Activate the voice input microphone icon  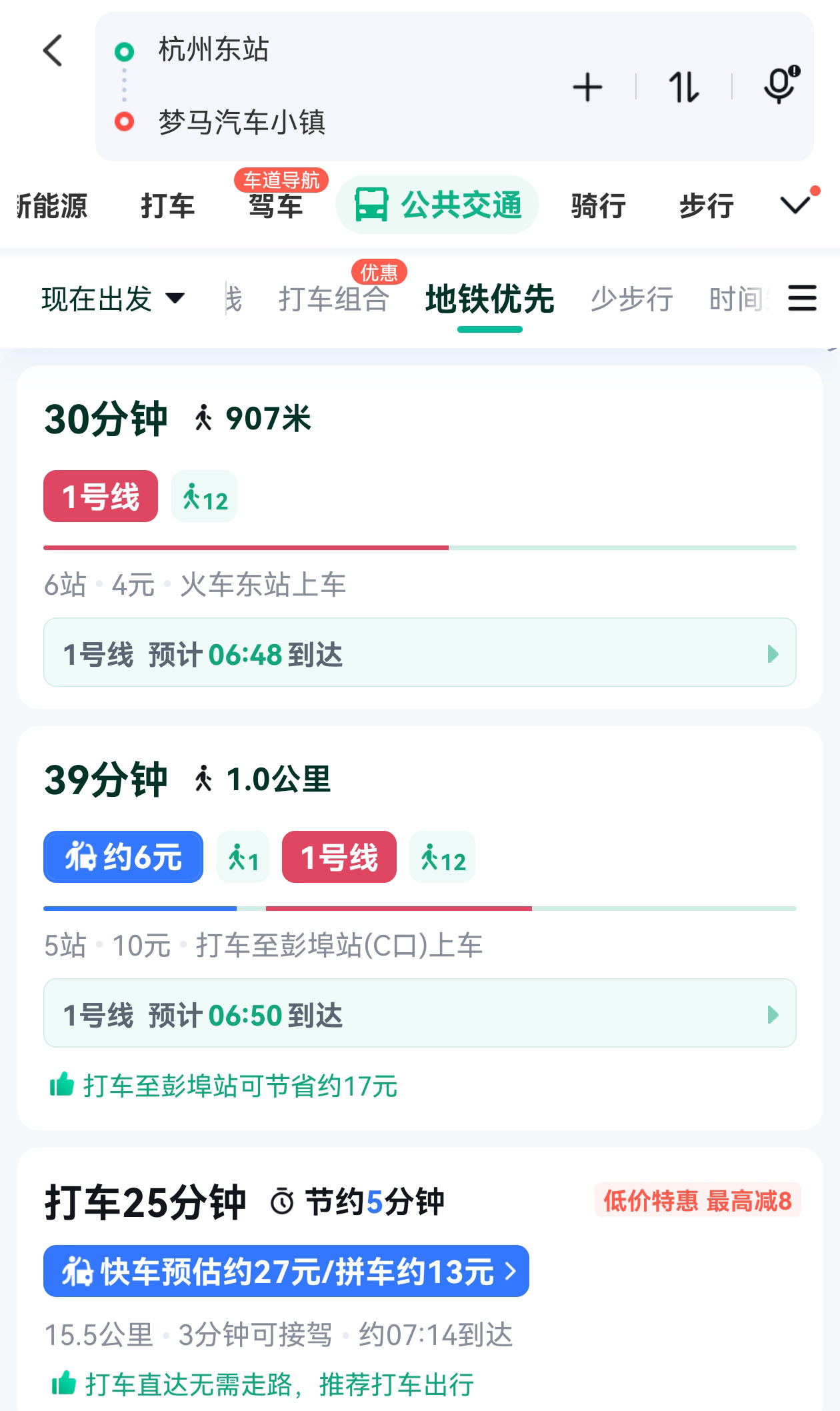click(x=779, y=87)
